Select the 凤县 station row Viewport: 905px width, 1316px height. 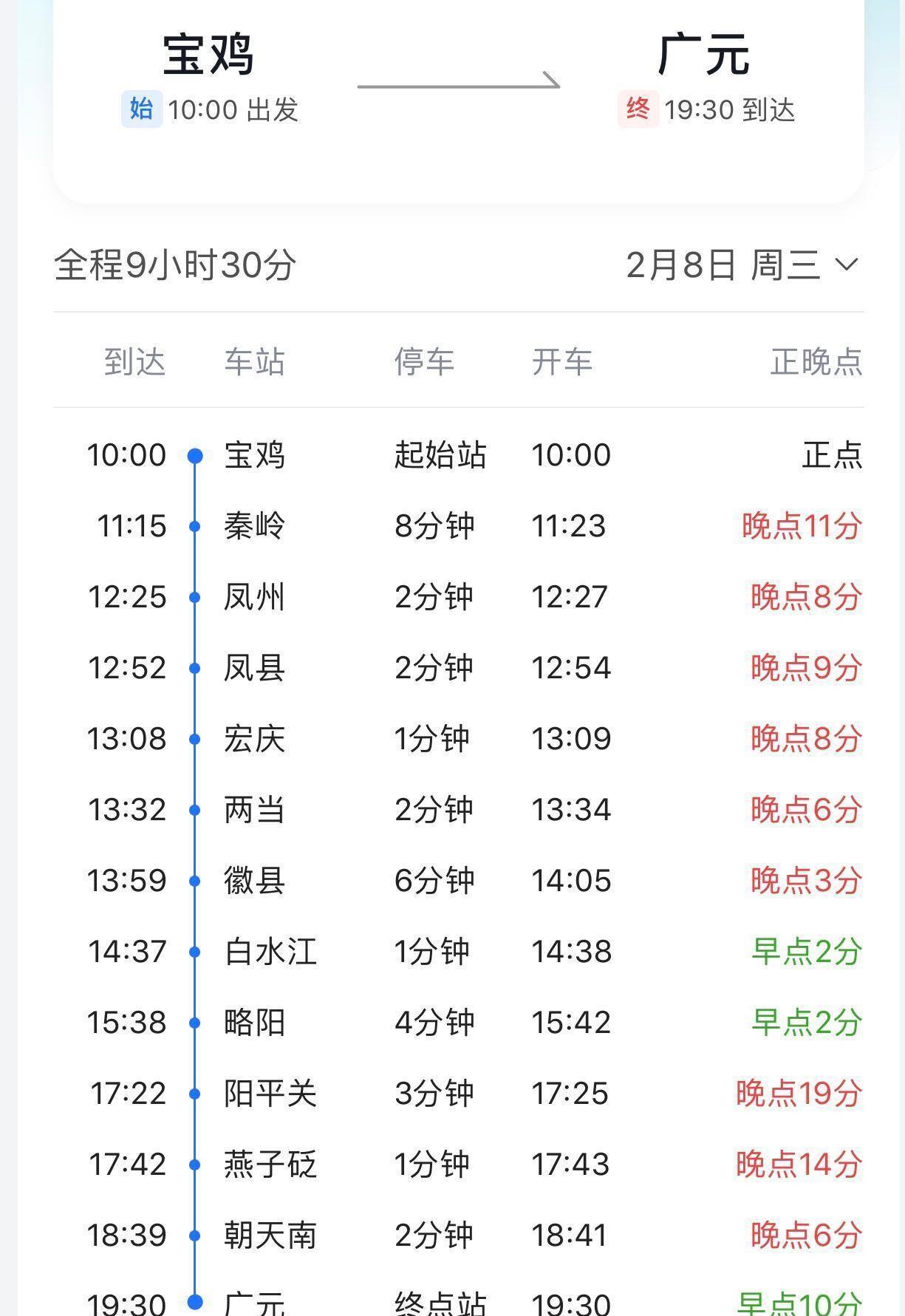[x=253, y=668]
